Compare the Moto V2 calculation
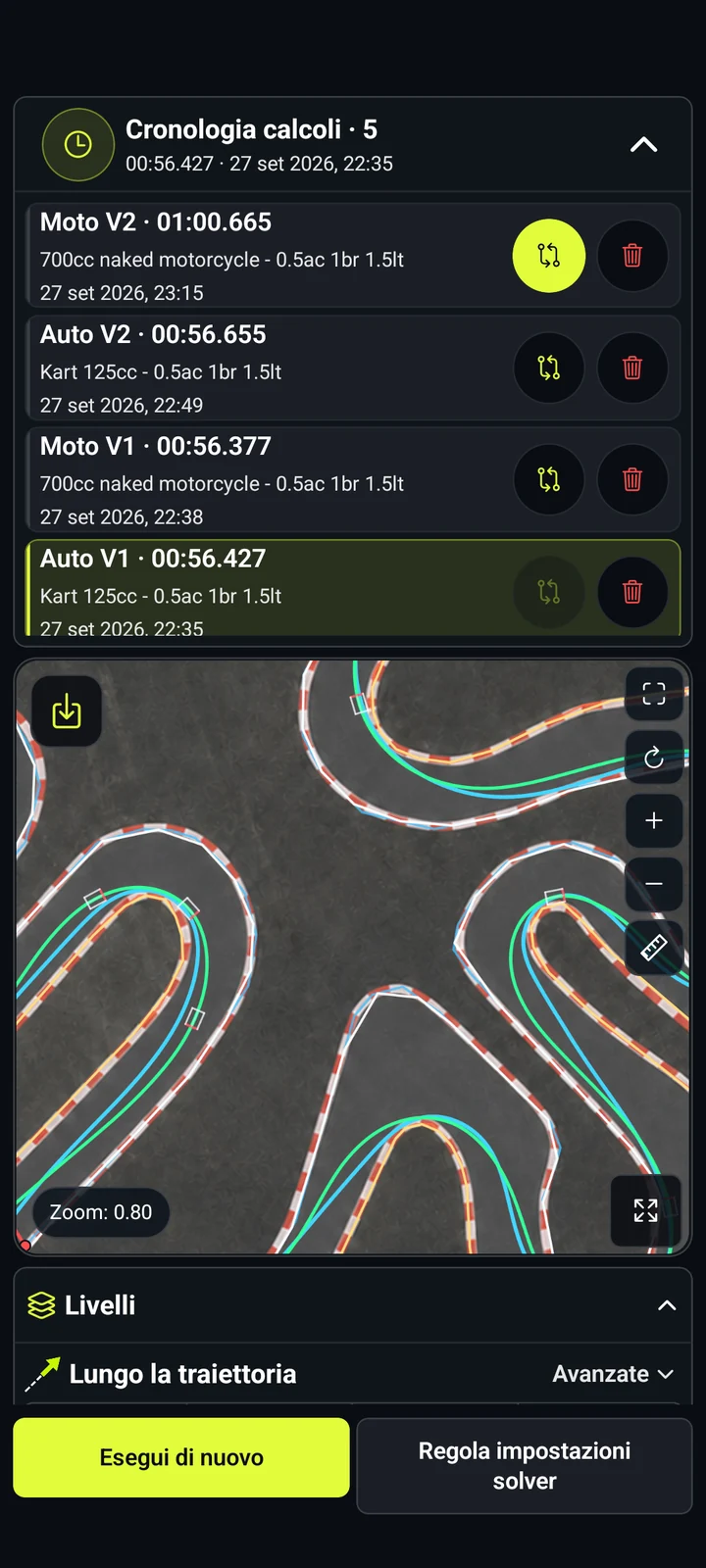The image size is (706, 1568). click(x=549, y=256)
